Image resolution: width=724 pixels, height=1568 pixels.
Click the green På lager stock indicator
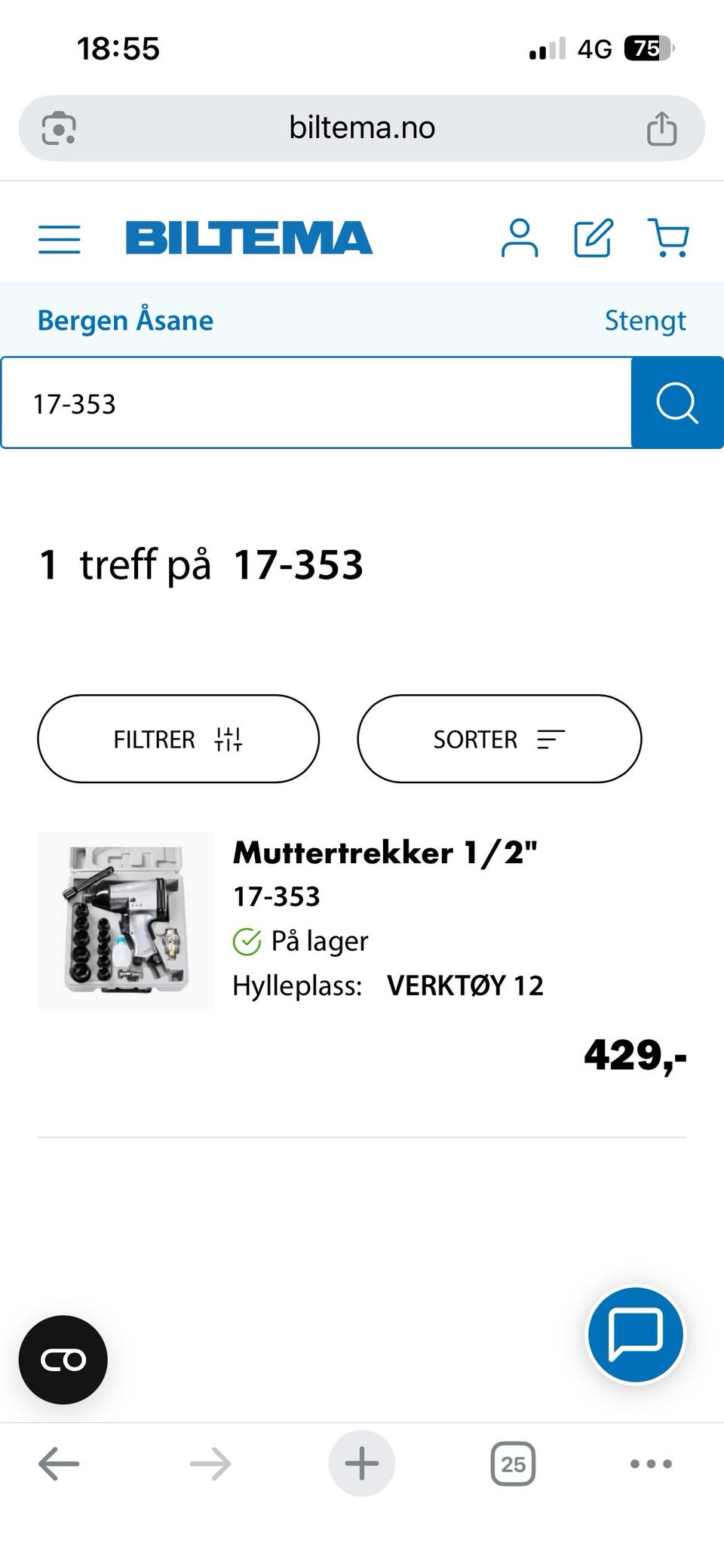click(247, 940)
